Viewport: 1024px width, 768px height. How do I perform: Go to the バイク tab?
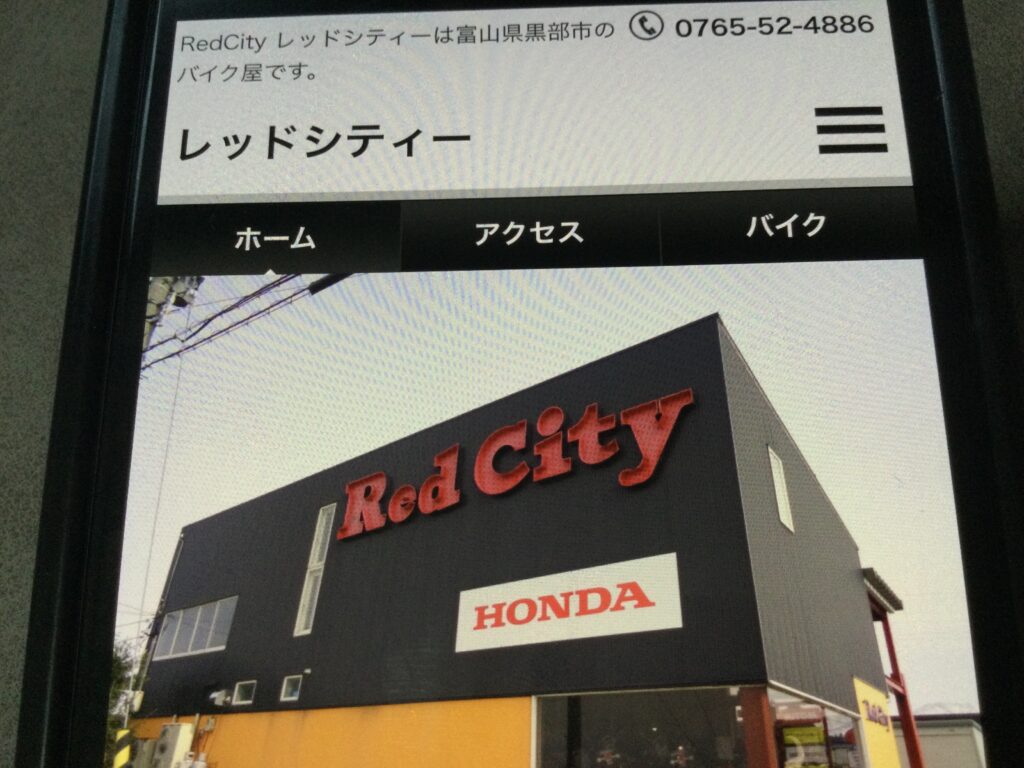coord(786,226)
